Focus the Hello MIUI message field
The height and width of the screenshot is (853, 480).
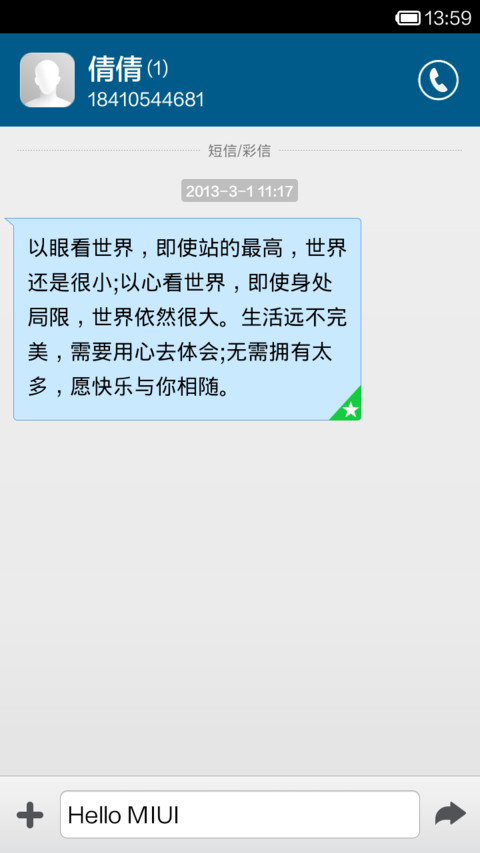pyautogui.click(x=240, y=814)
